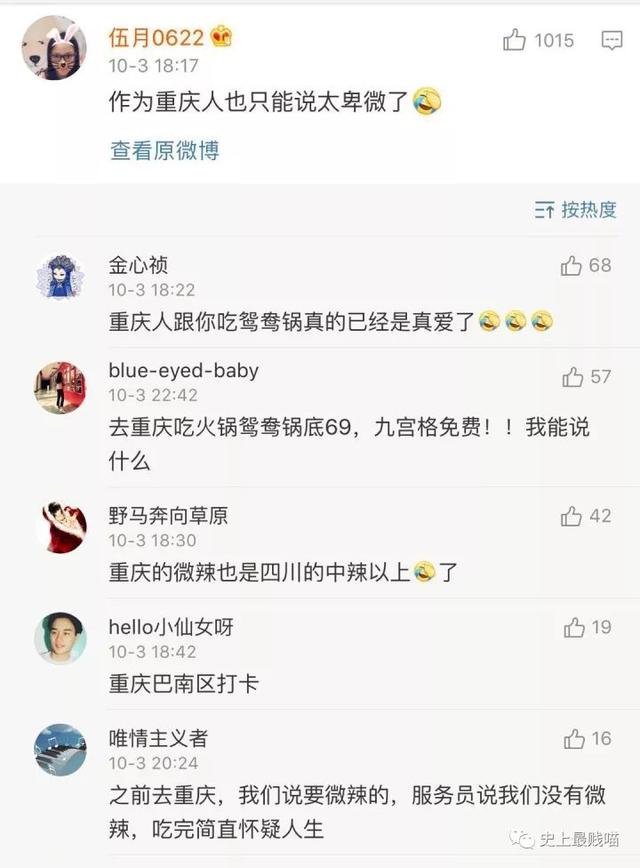
Task: Like blue-eyed-baby's comment
Action: point(573,377)
